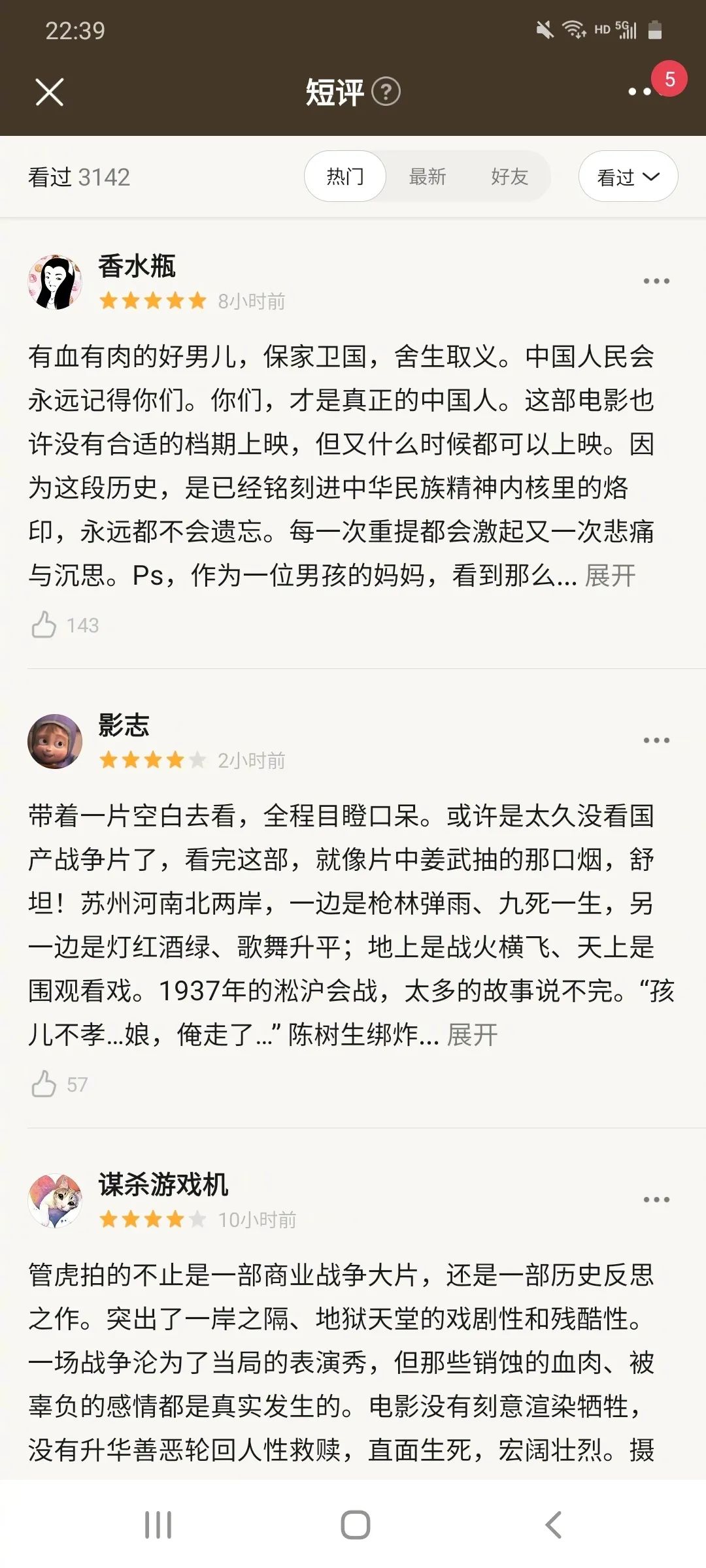Switch to the 好友 tab
706x1568 pixels.
pos(509,176)
